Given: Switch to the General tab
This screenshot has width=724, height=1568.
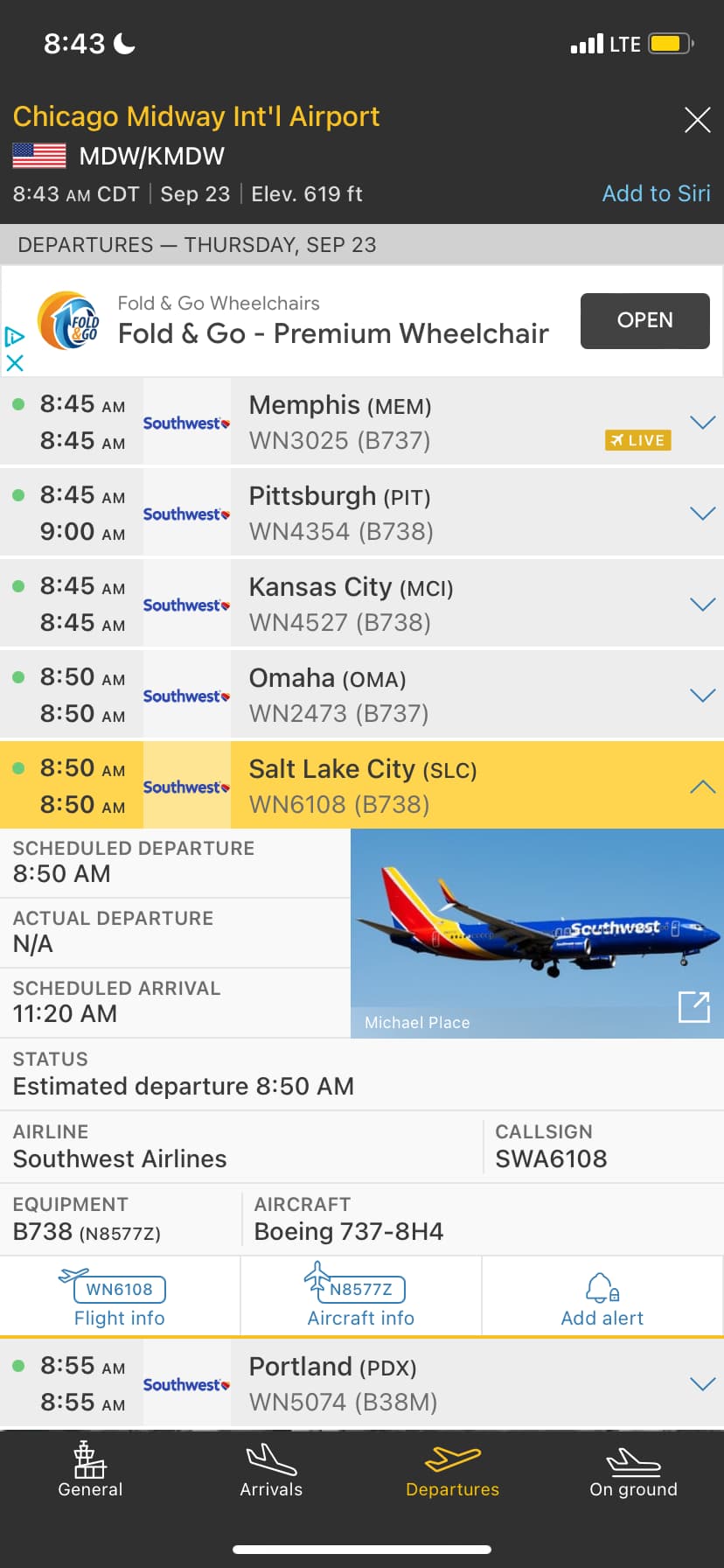Looking at the screenshot, I should (90, 1471).
